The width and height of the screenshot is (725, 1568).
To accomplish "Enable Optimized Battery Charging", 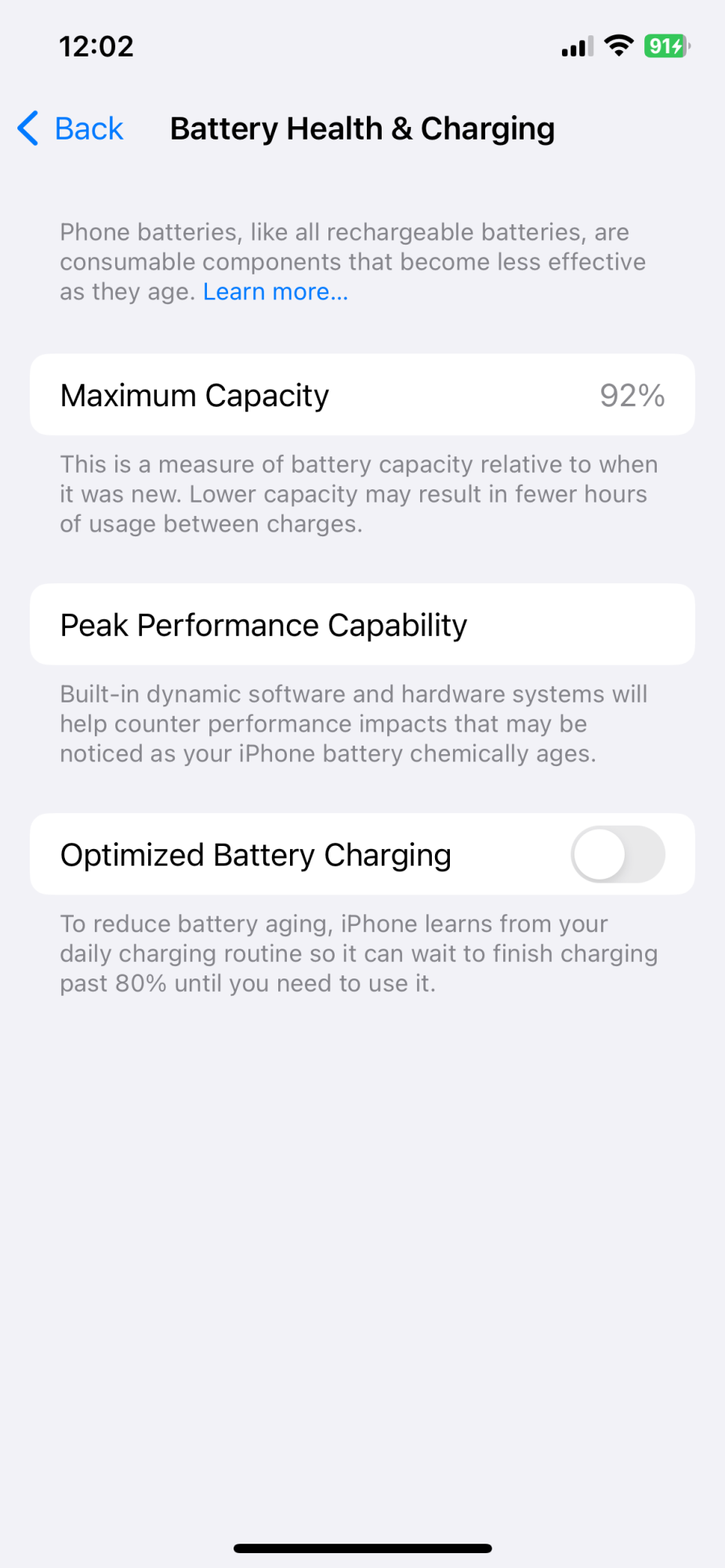I will [x=618, y=855].
